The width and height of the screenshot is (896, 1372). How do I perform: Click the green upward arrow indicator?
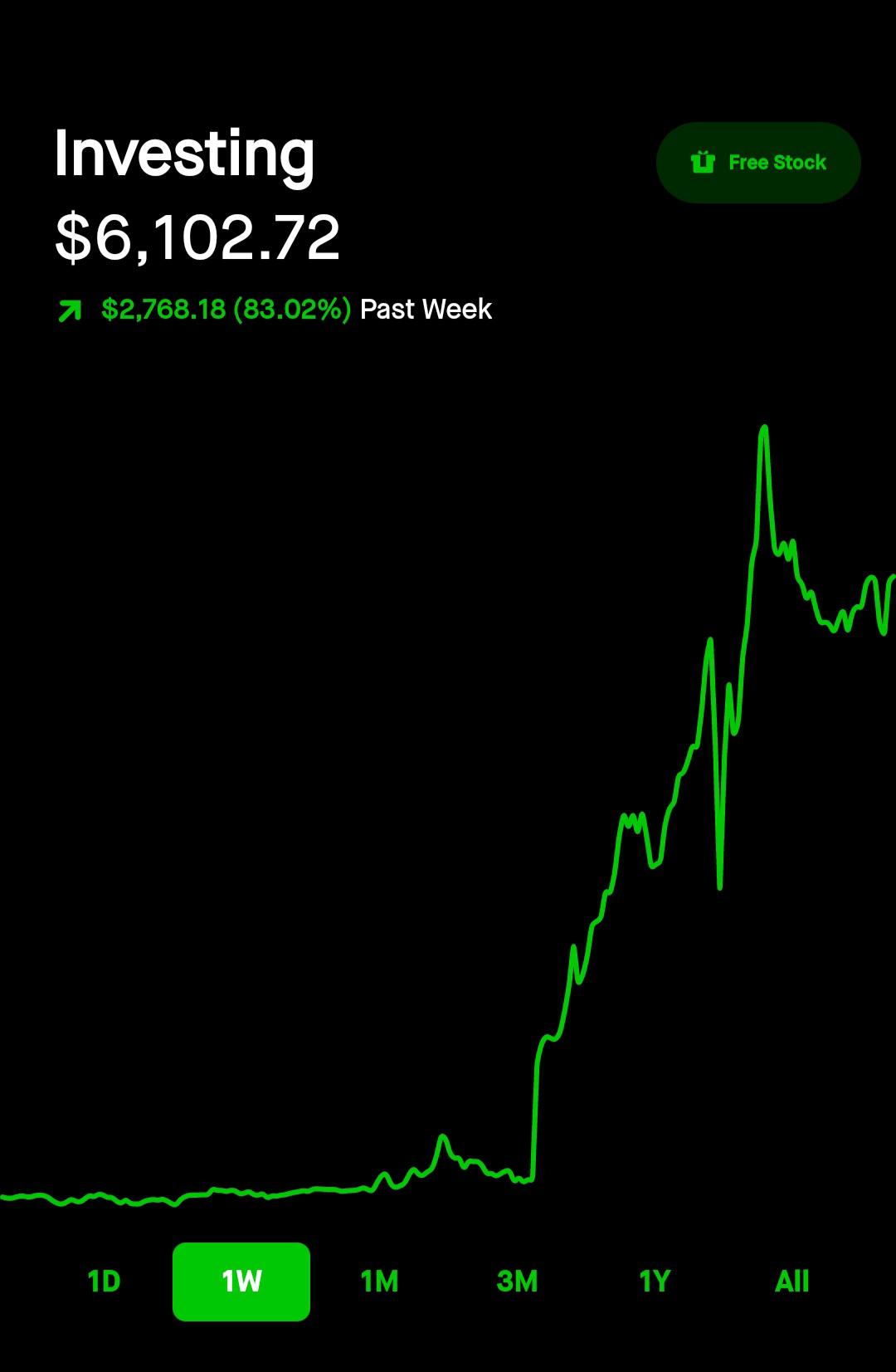[x=70, y=309]
